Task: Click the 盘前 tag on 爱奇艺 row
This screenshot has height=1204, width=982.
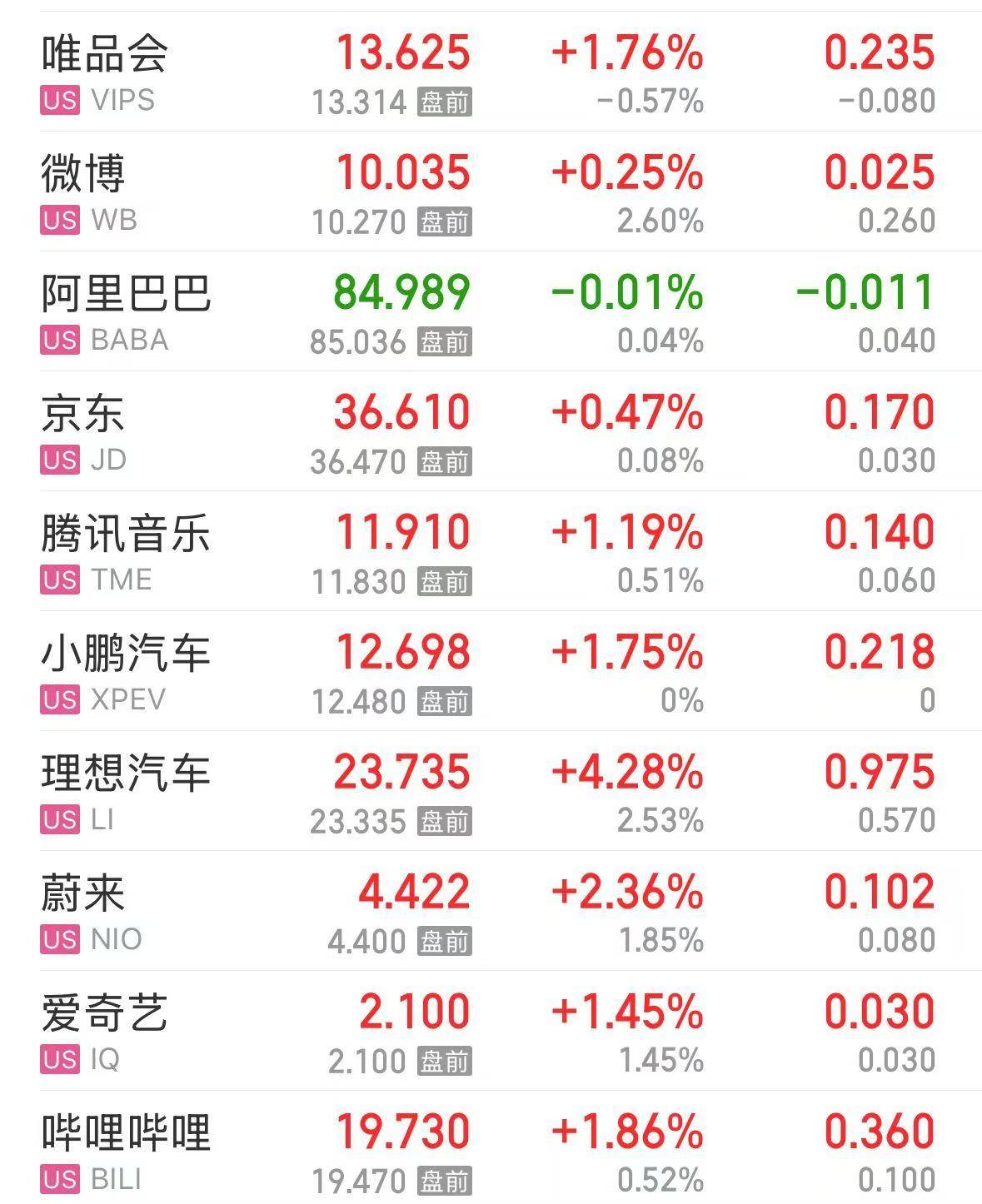Action: tap(447, 1058)
